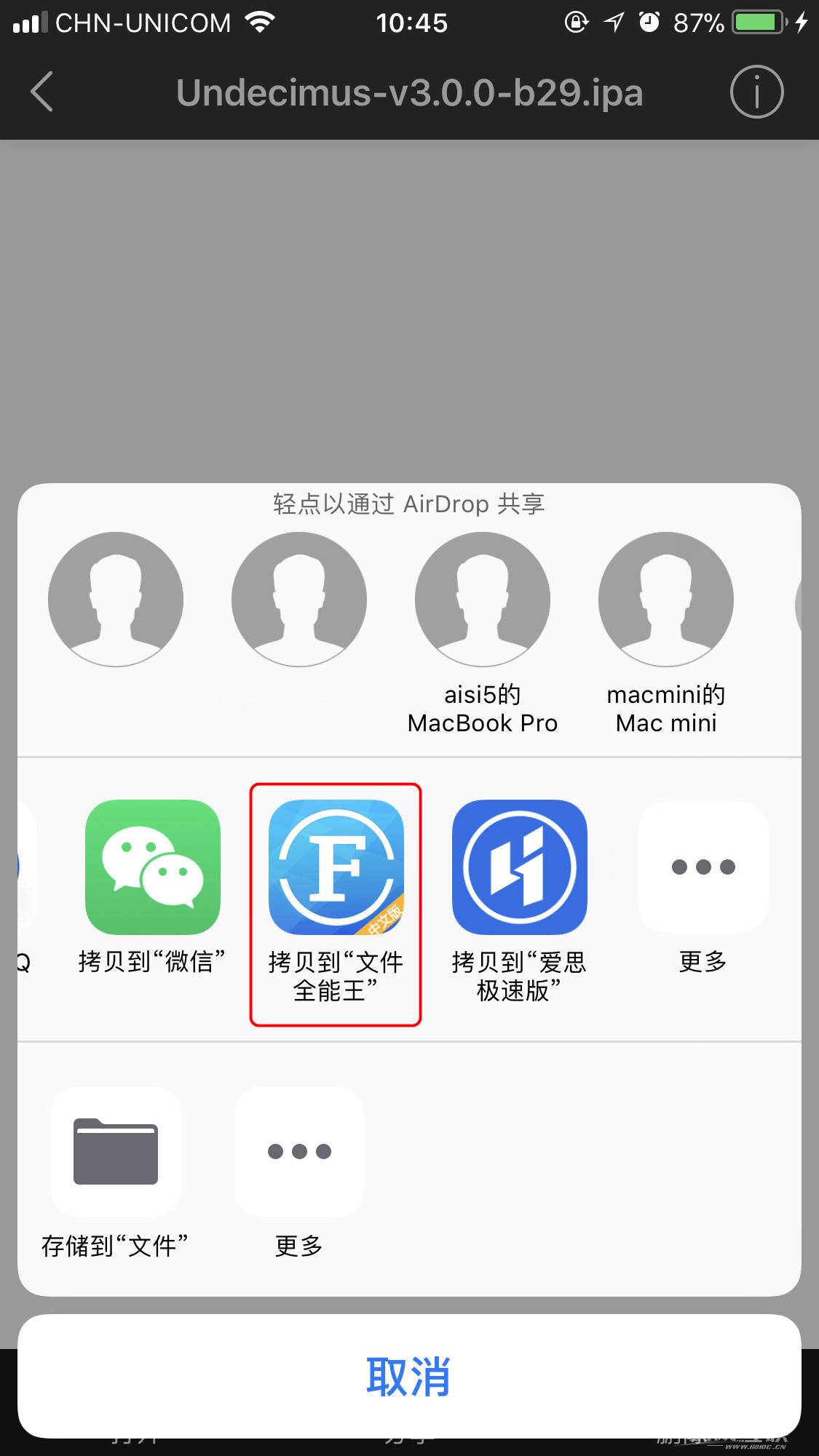The width and height of the screenshot is (819, 1456).
Task: Select macmini的 Mac mini AirDrop target
Action: 665,600
